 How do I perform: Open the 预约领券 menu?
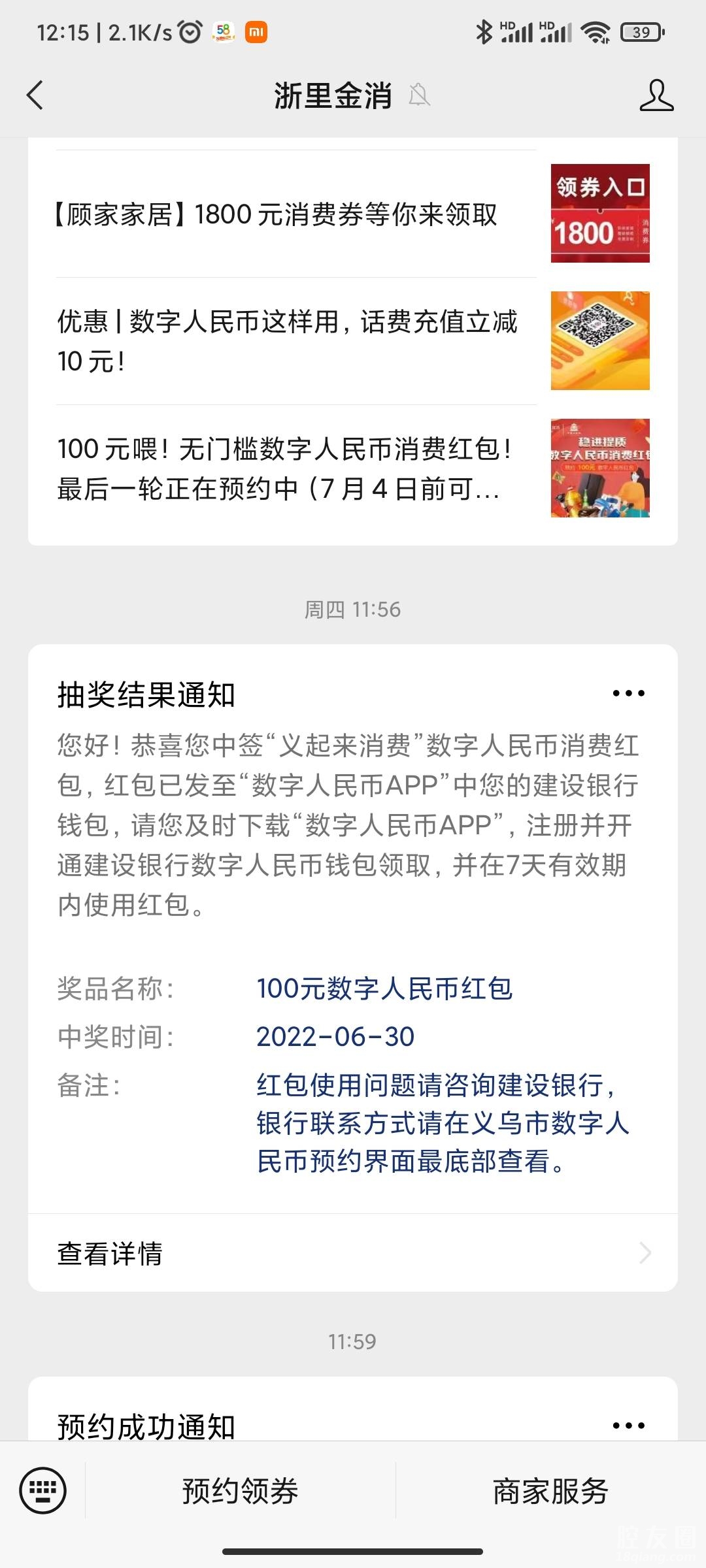click(240, 1491)
